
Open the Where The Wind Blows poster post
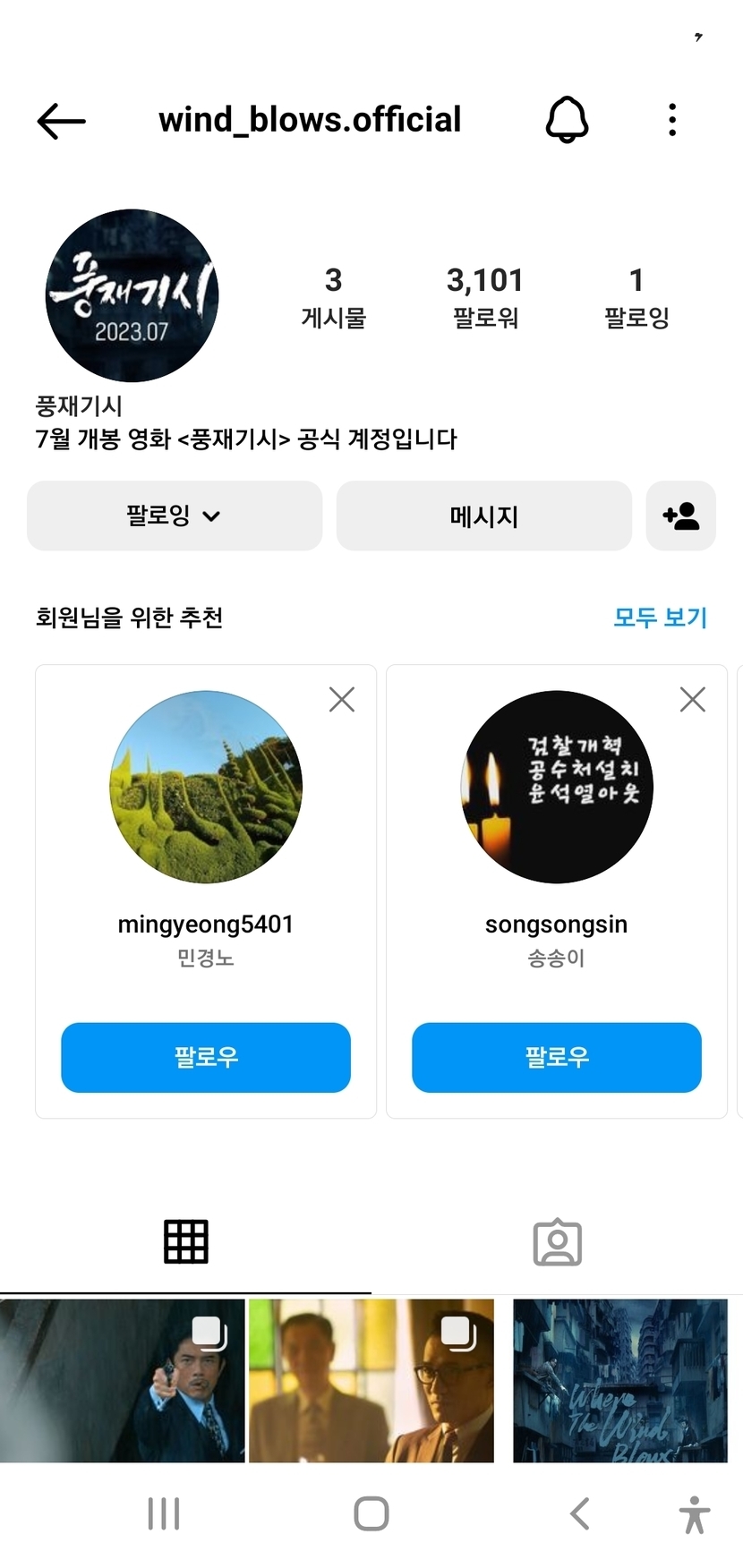(619, 1380)
